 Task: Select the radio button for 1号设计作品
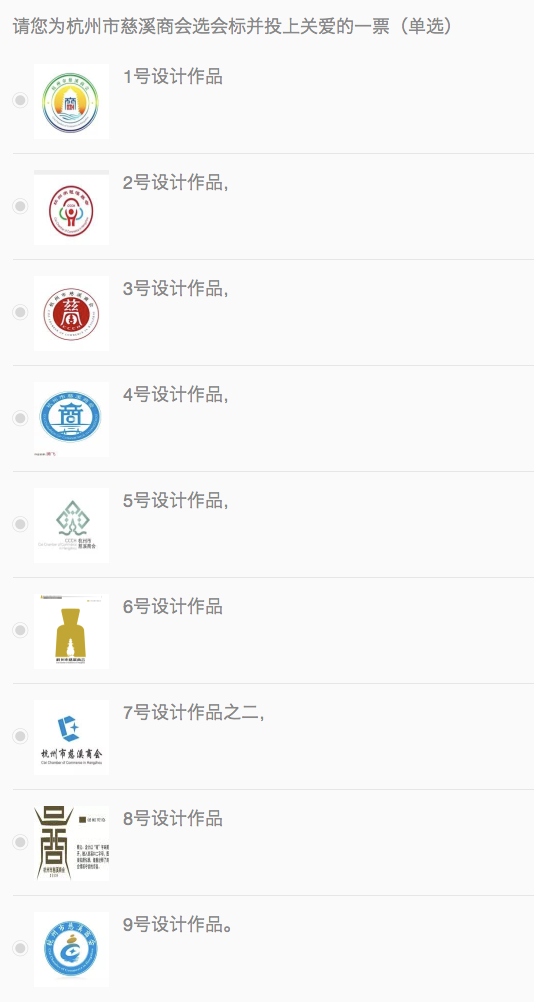[x=20, y=100]
